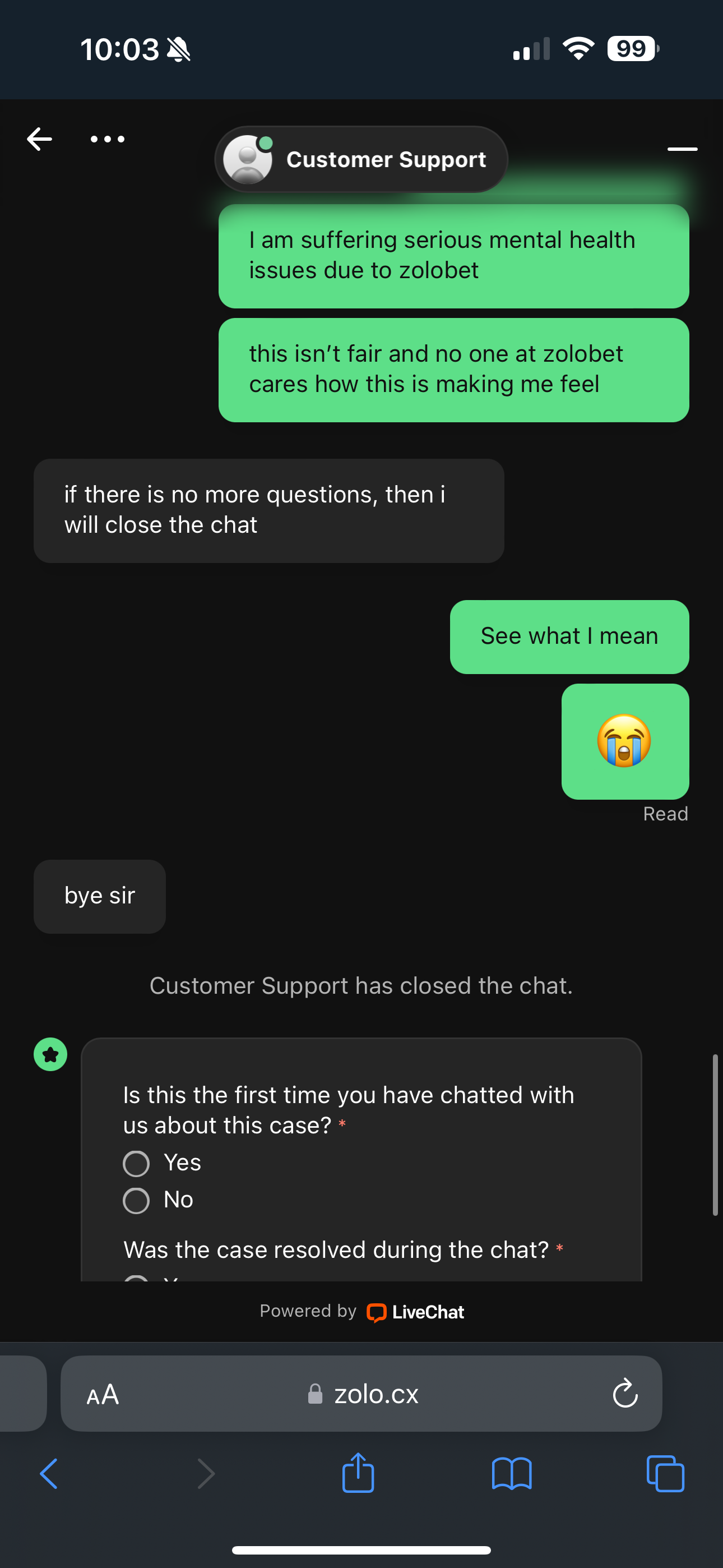The height and width of the screenshot is (1568, 723).
Task: Open the LiveChat link
Action: 416,1312
